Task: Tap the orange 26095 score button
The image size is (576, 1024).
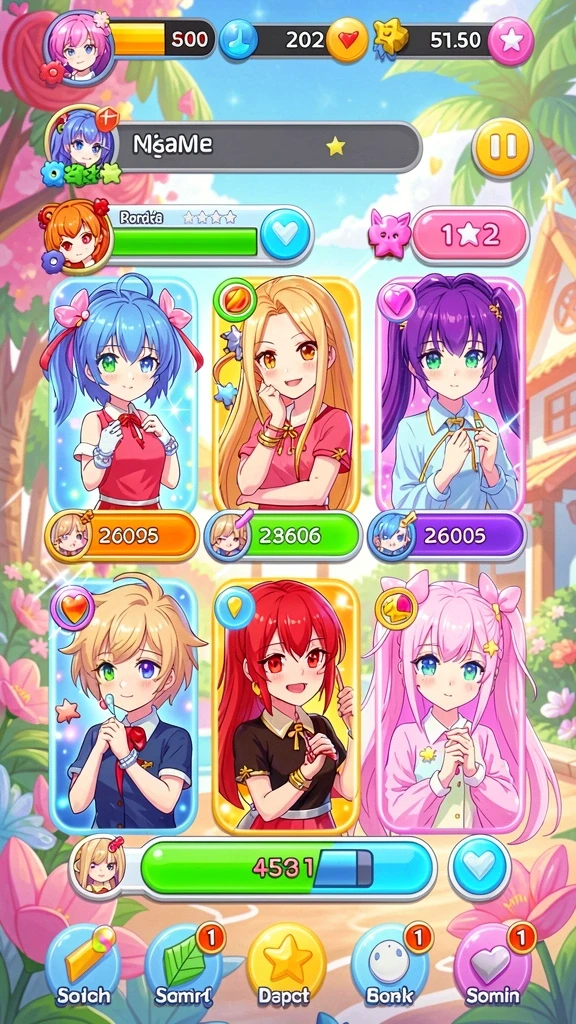Action: click(x=121, y=536)
